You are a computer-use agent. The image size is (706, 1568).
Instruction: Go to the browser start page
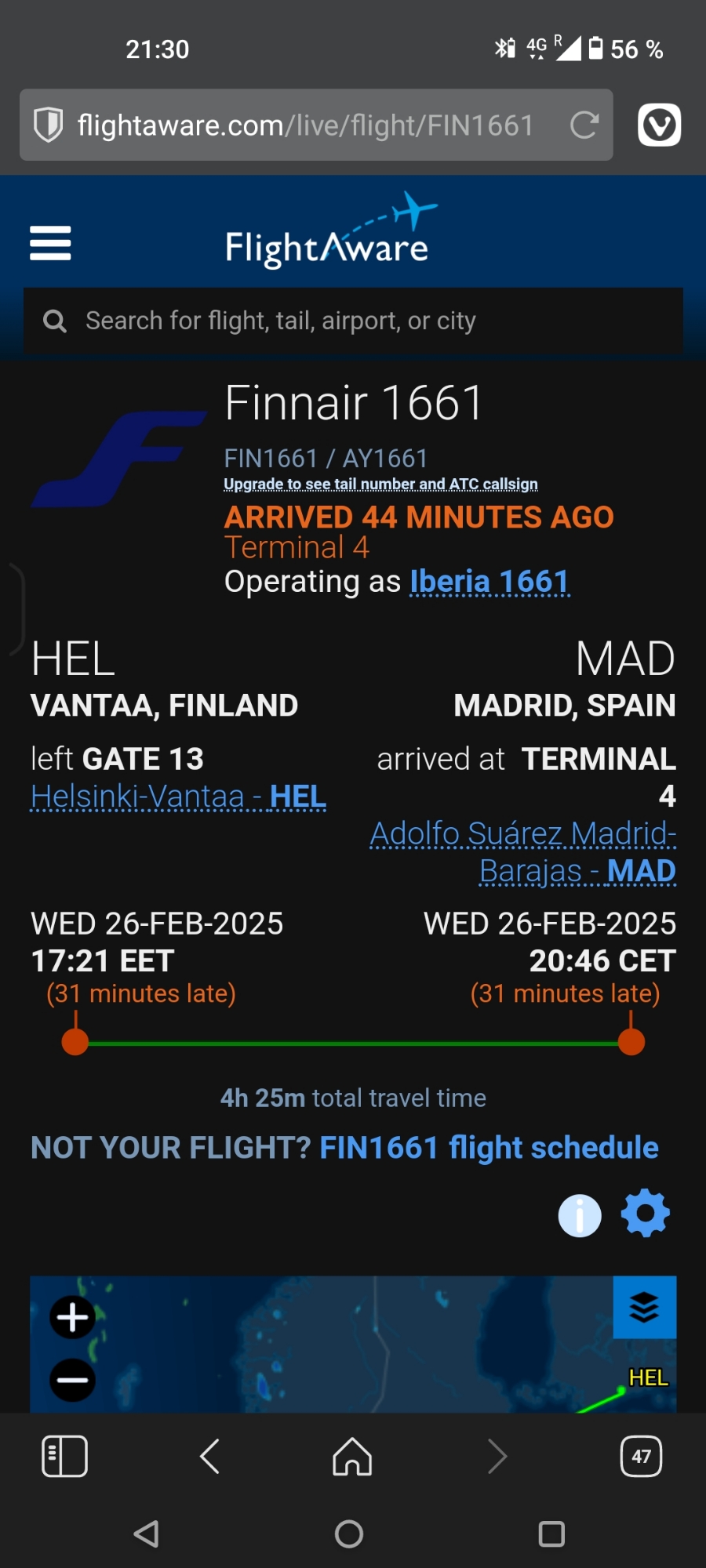pyautogui.click(x=352, y=1457)
